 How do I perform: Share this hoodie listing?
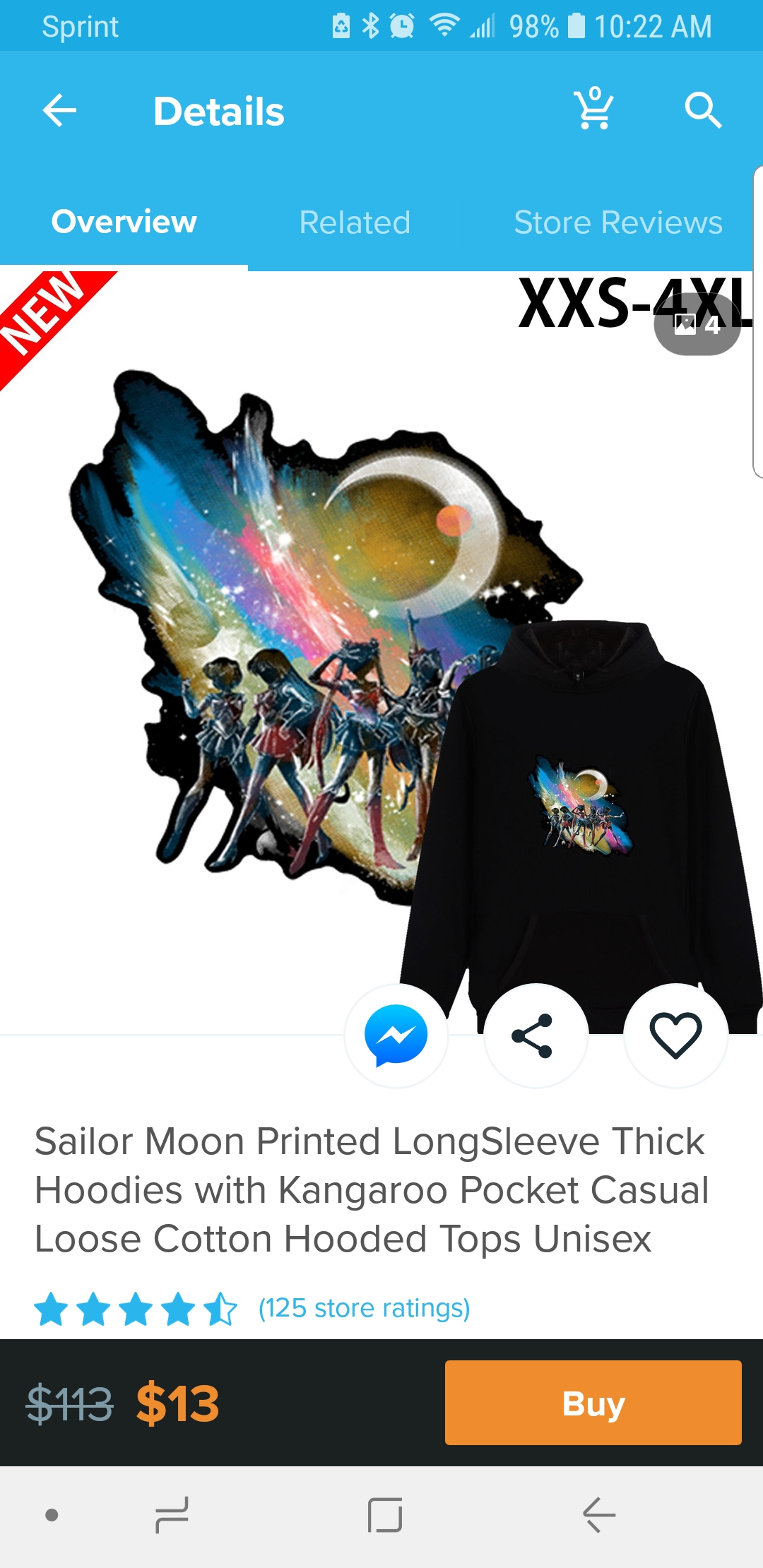click(x=536, y=1035)
